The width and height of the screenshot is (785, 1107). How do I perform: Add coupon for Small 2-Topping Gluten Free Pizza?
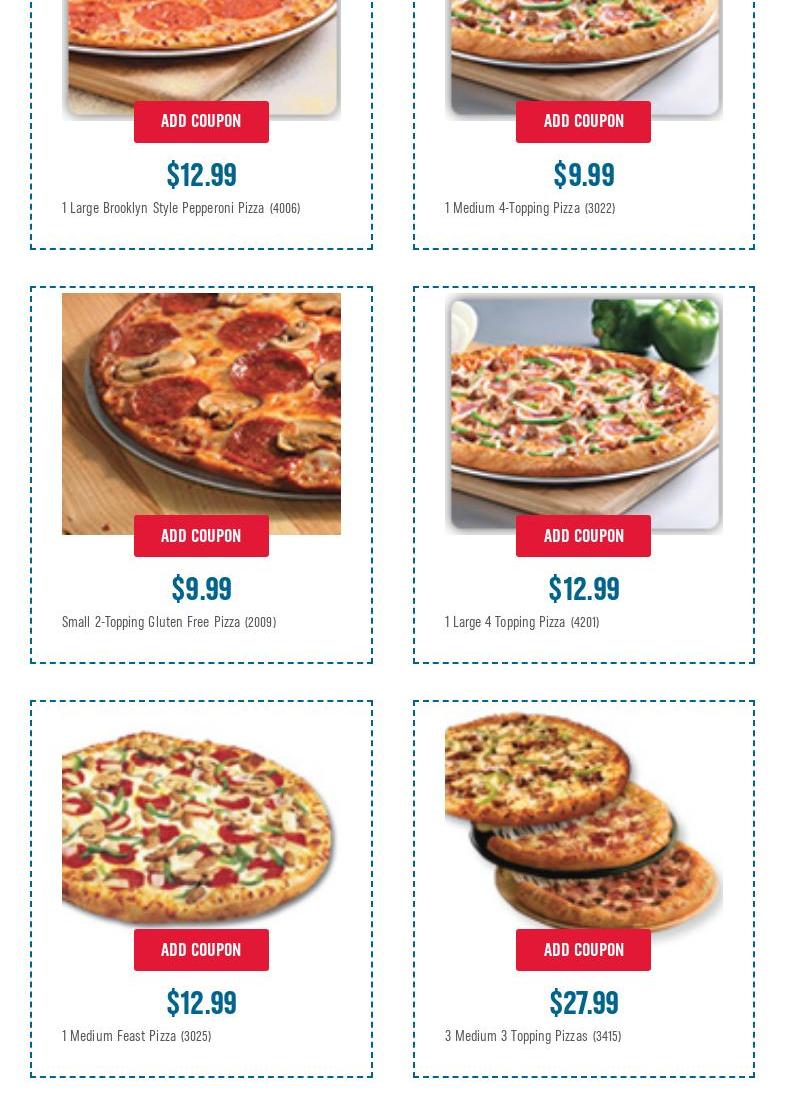[201, 536]
